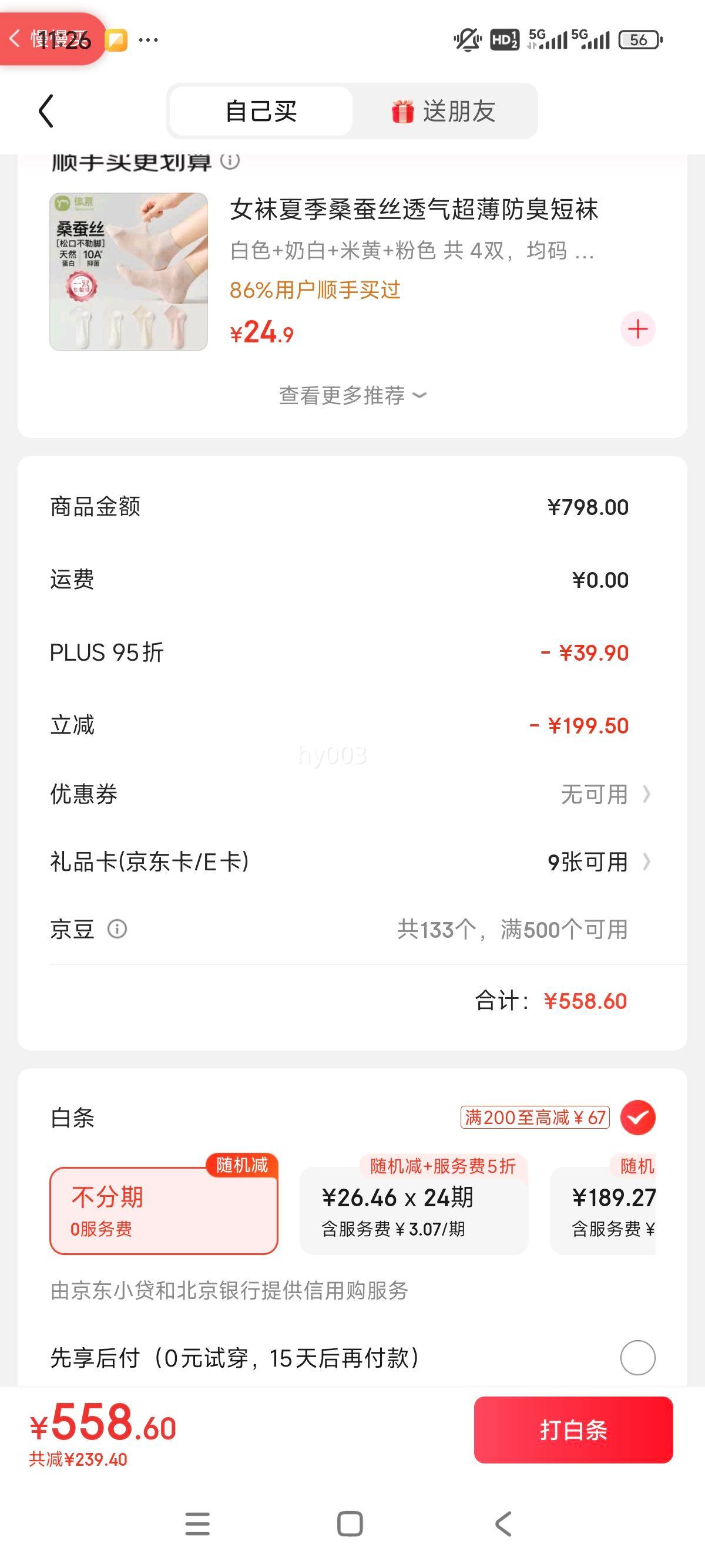Open 礼品卡(京东卡/E卡) options
This screenshot has width=705, height=1568.
click(352, 862)
